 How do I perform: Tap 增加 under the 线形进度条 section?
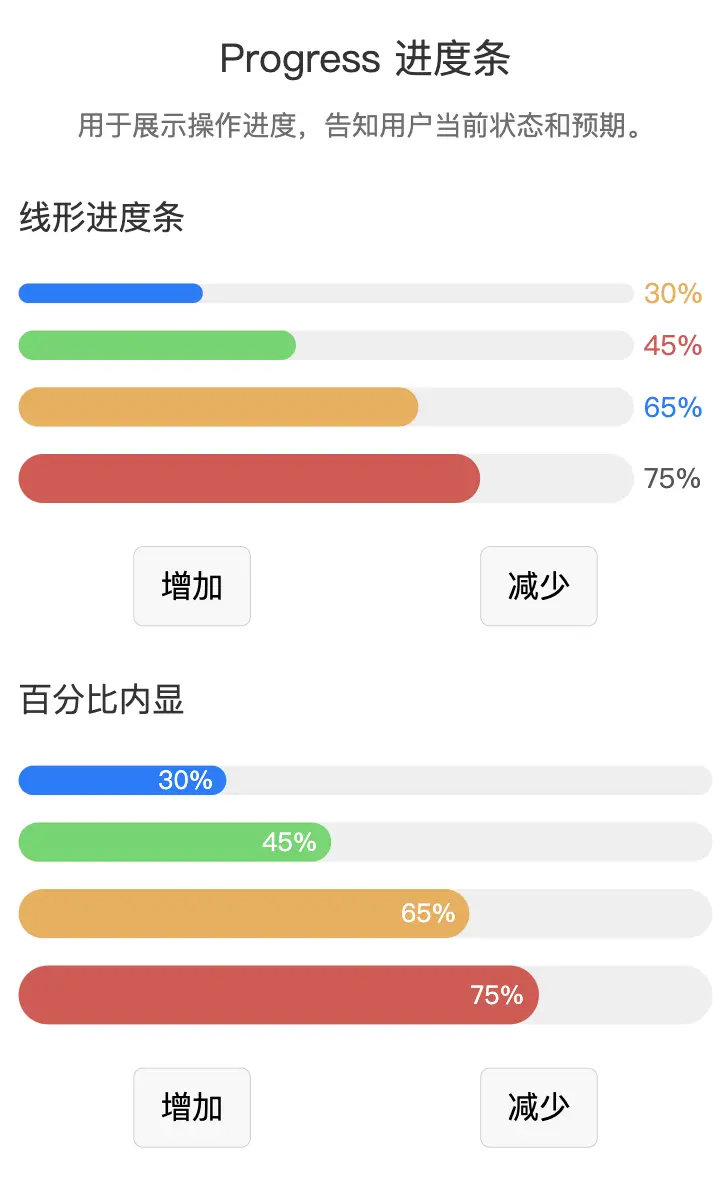click(x=192, y=586)
